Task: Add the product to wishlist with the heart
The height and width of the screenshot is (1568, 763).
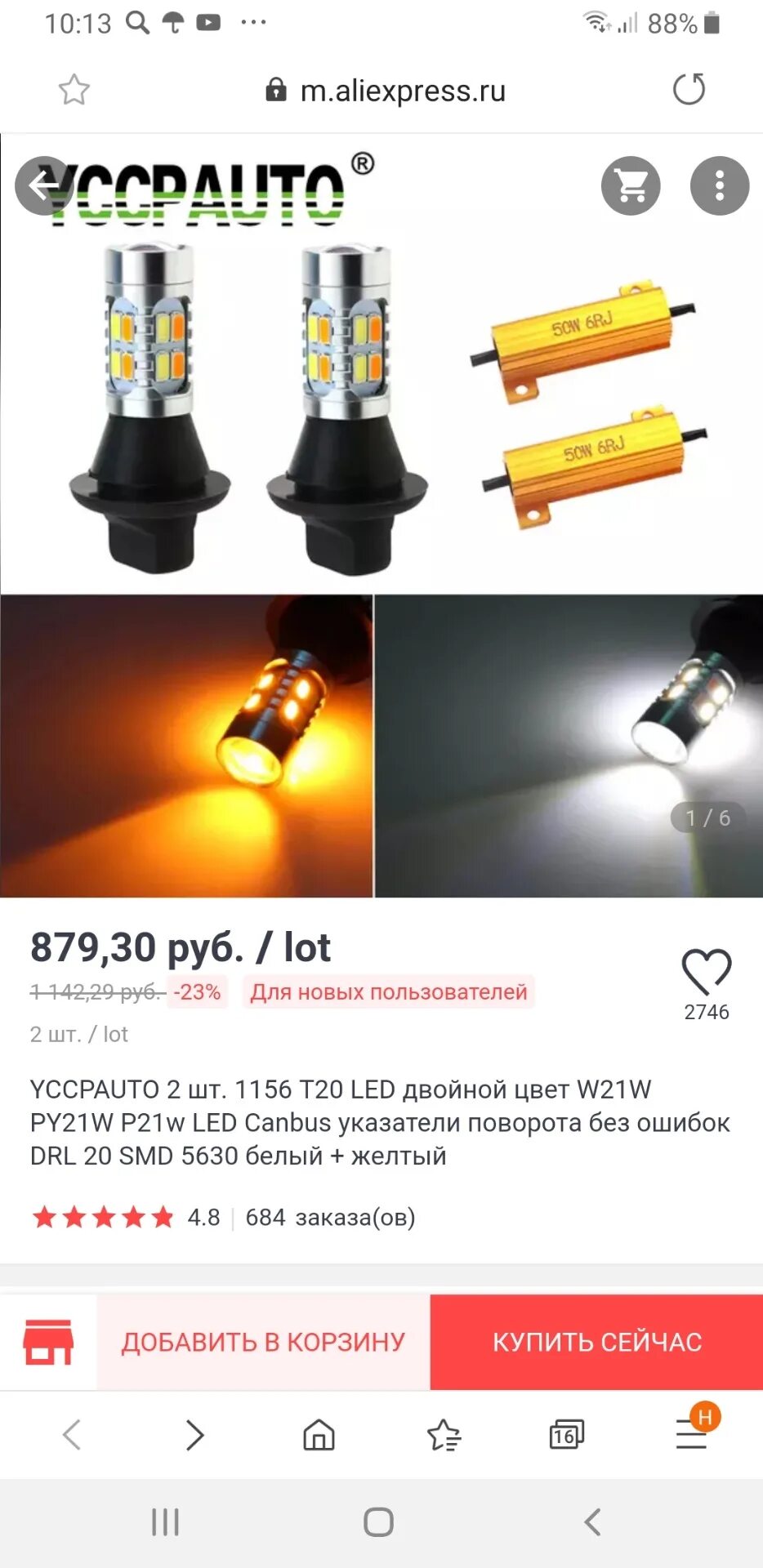Action: click(707, 971)
